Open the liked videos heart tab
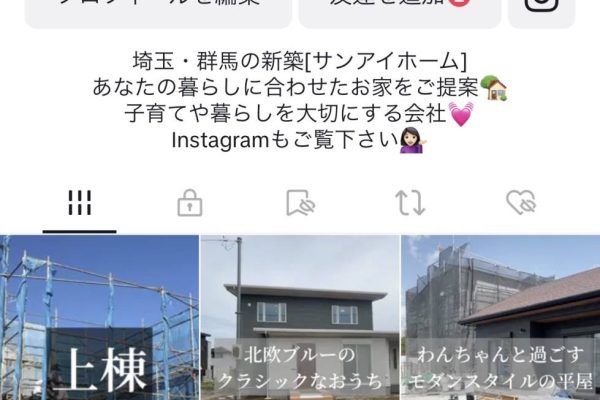The width and height of the screenshot is (600, 400). click(520, 203)
